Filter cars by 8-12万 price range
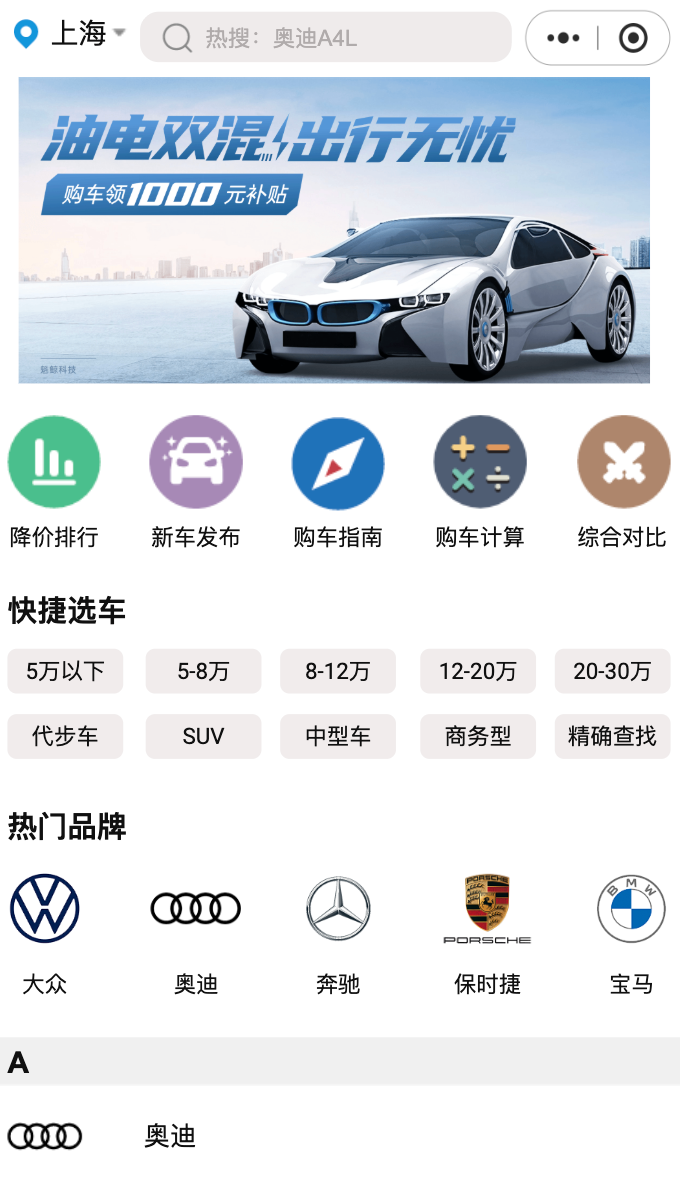Image resolution: width=680 pixels, height=1180 pixels. coord(338,671)
